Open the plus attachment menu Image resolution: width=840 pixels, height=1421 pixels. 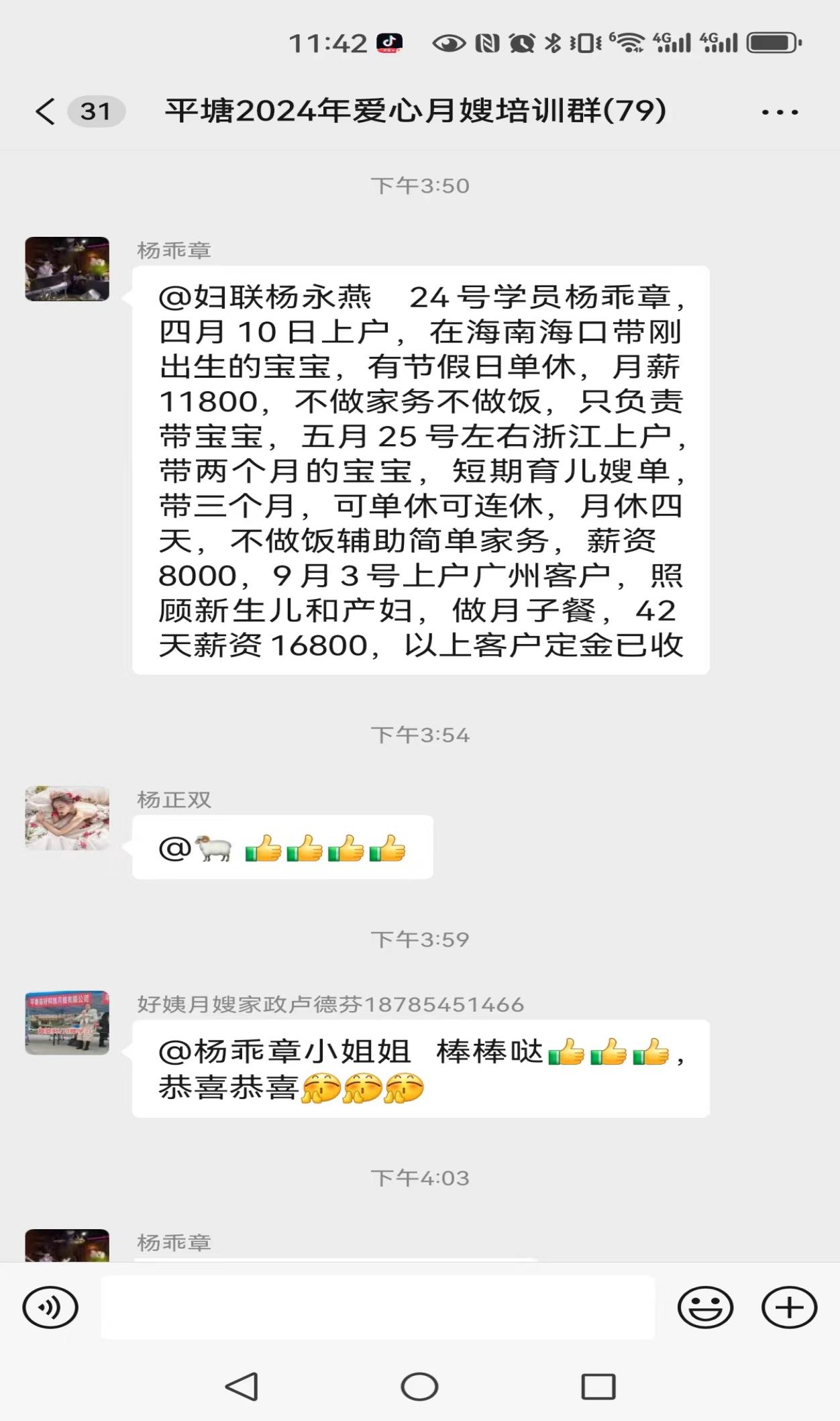(x=789, y=1307)
